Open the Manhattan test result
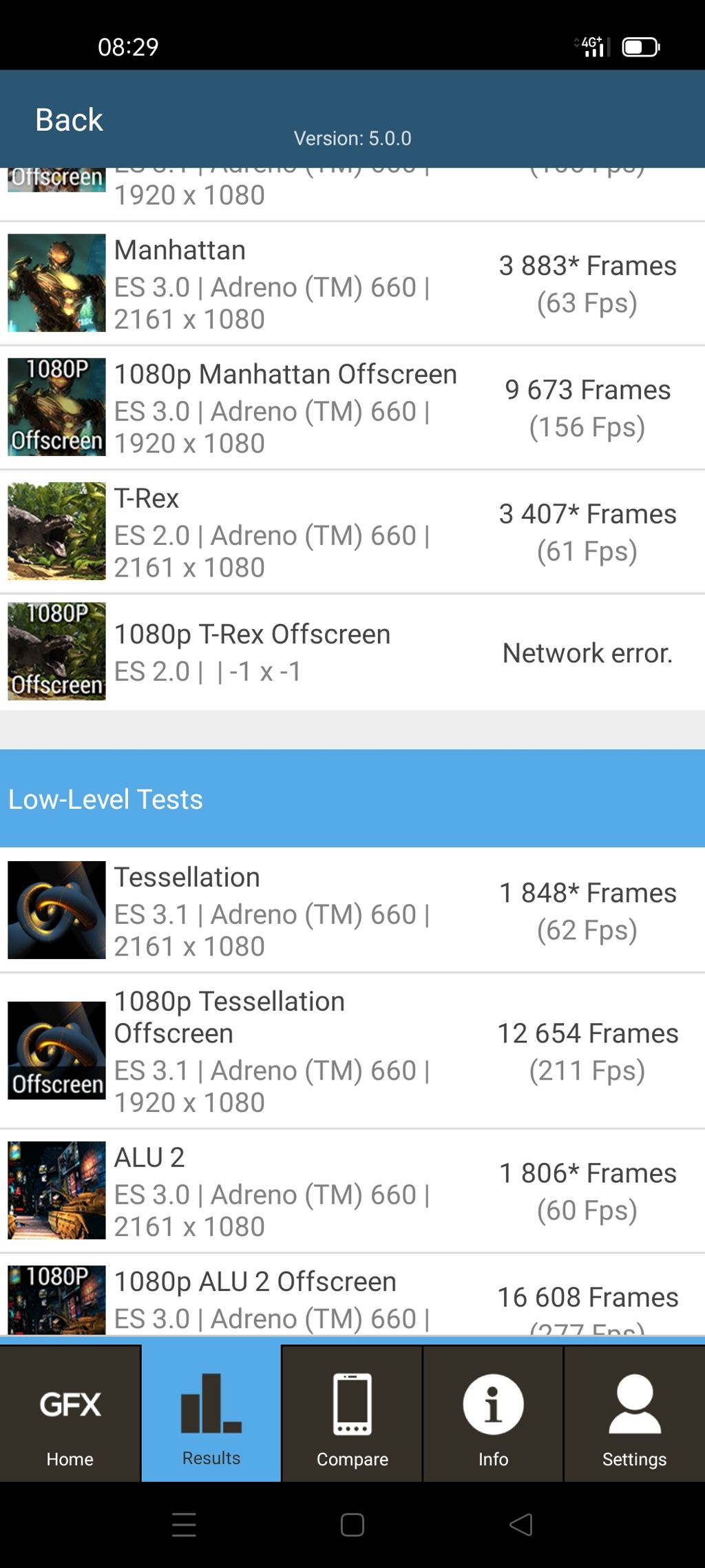The width and height of the screenshot is (705, 1568). pos(352,284)
